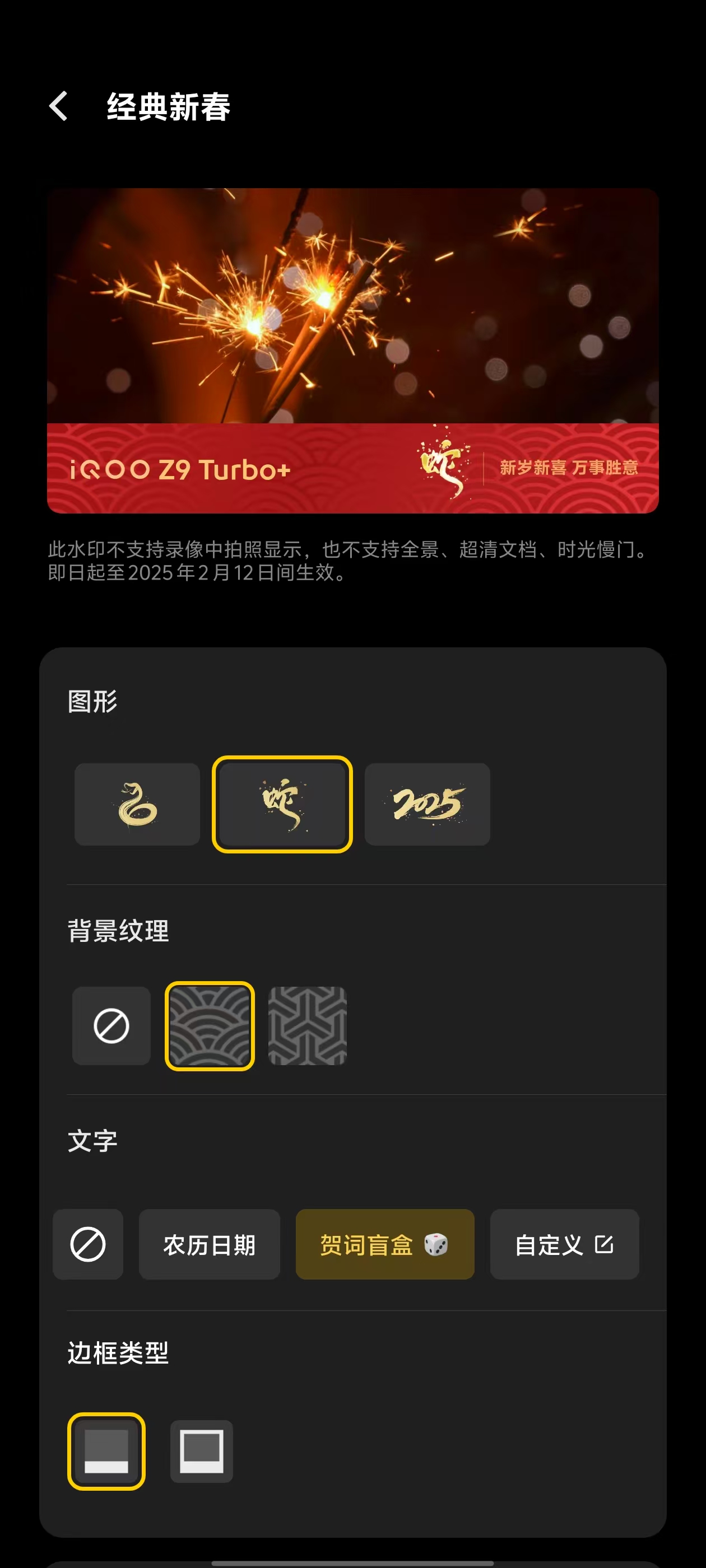This screenshot has width=706, height=1568.
Task: Choose the geometric lattice texture
Action: click(308, 1026)
